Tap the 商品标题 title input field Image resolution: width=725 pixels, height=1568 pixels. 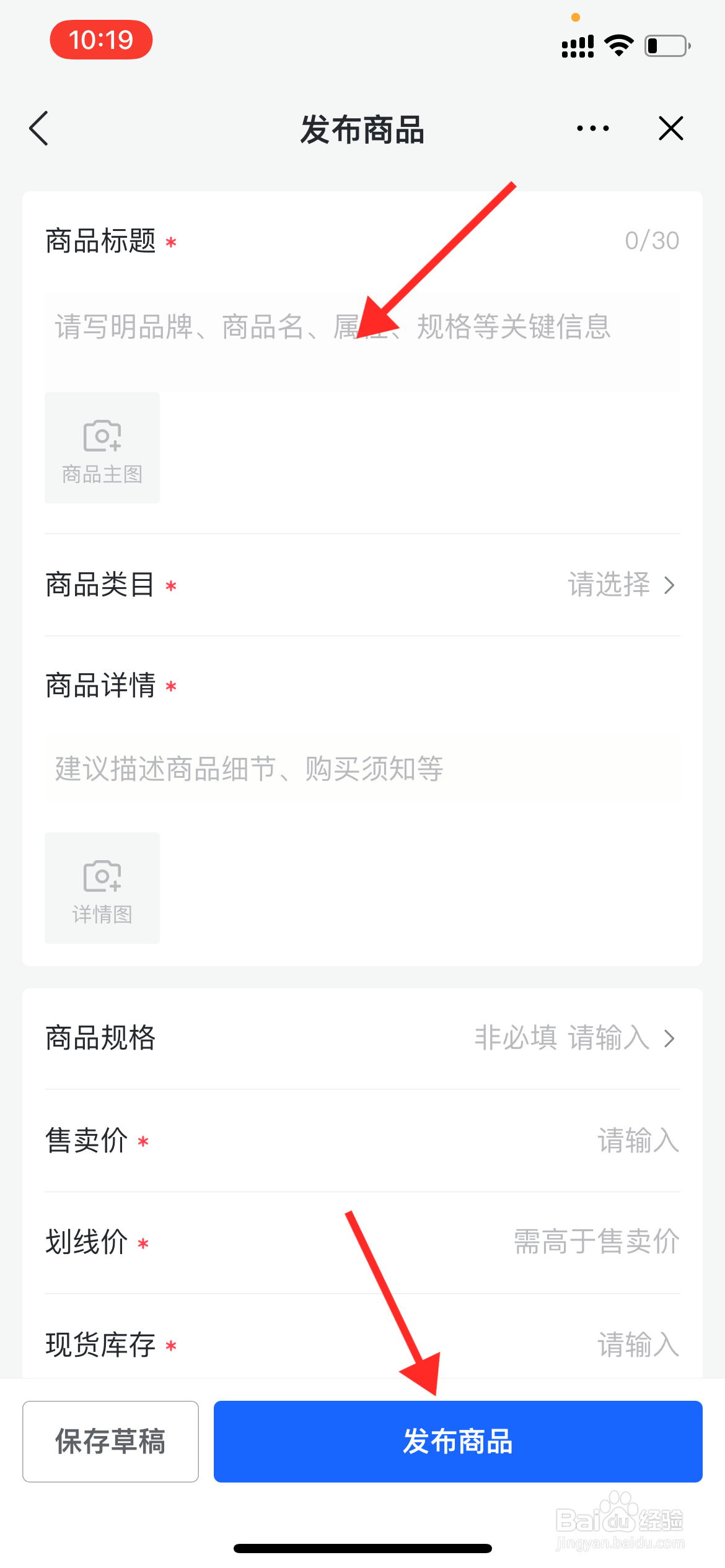(362, 341)
